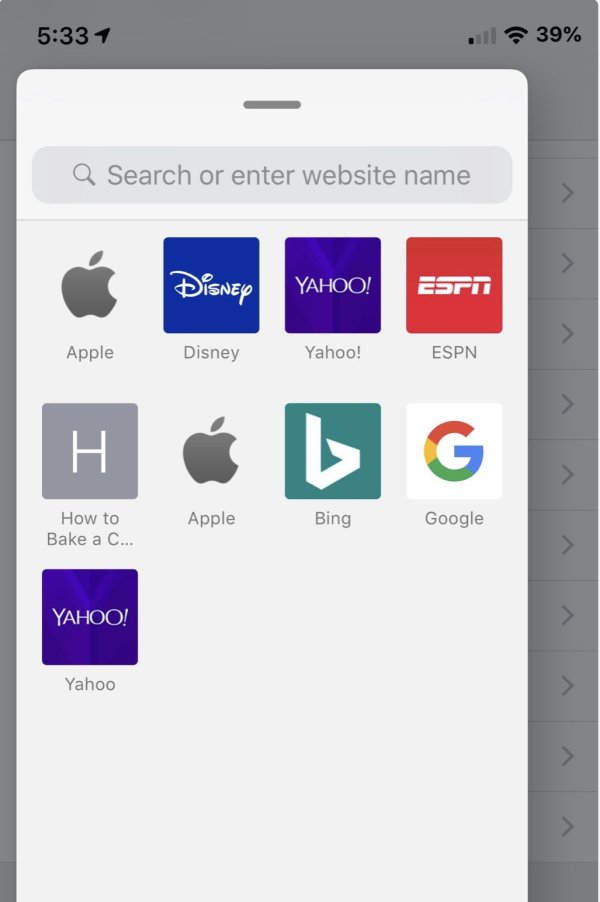Open the Apple favorite beside Disney

90,285
